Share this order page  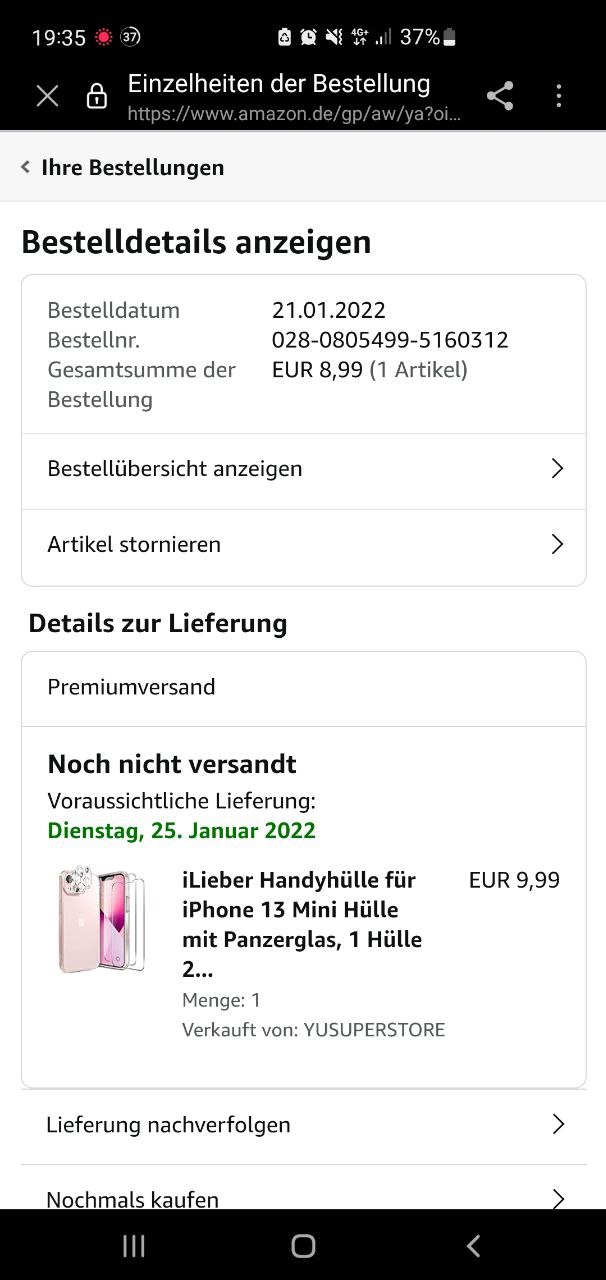click(500, 96)
